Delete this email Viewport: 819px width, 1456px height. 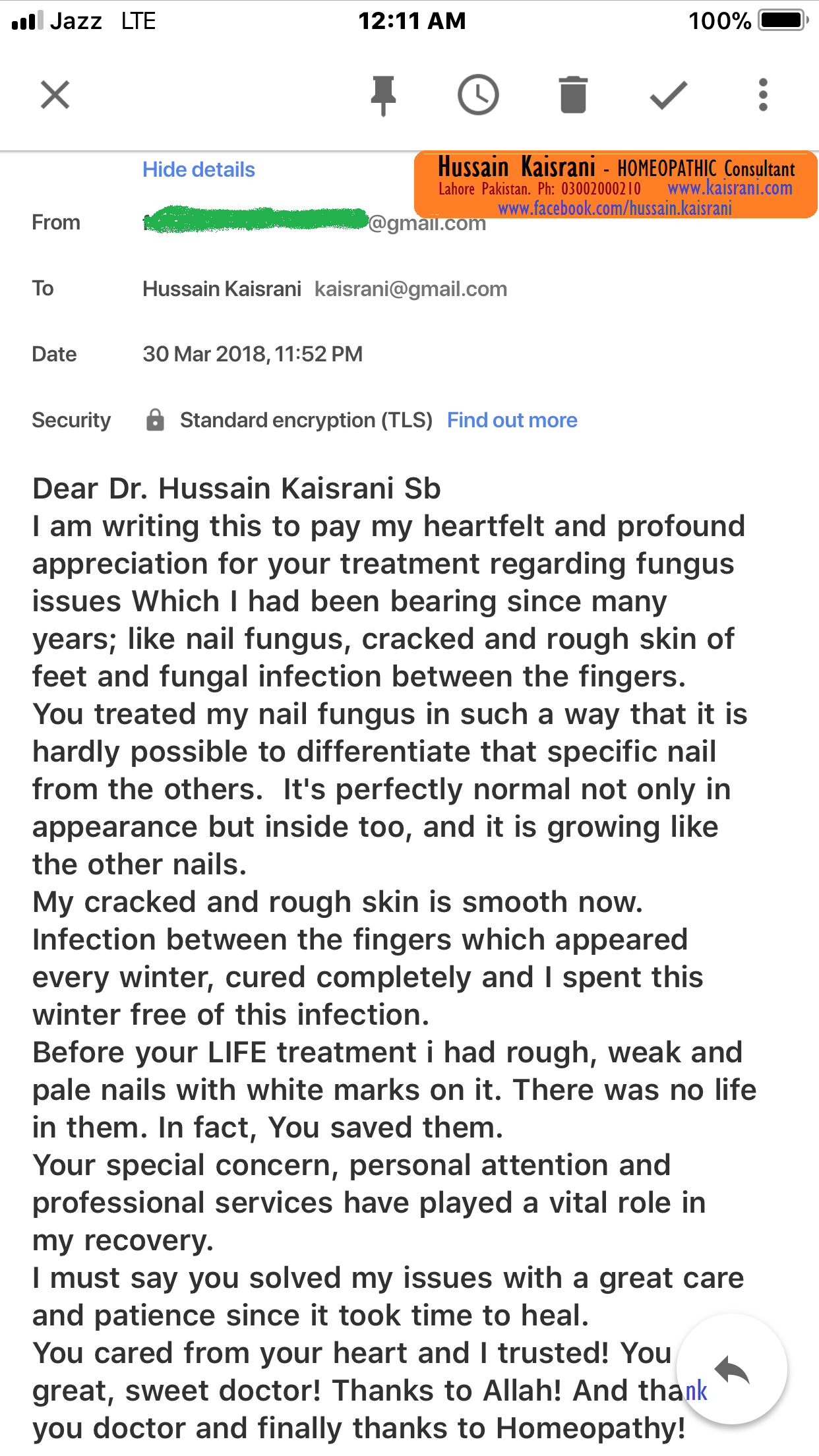coord(573,96)
